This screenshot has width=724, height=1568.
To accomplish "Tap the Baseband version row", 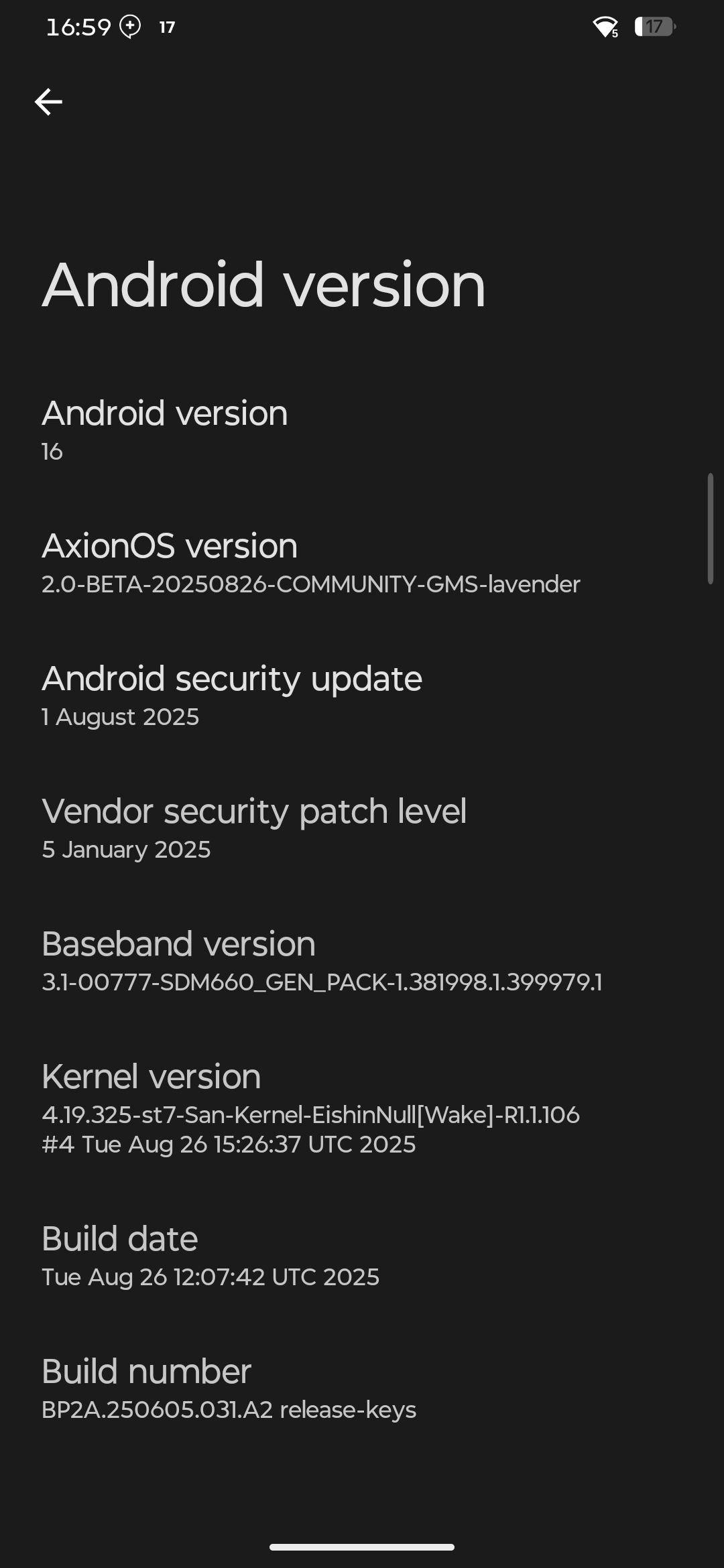I will pyautogui.click(x=362, y=961).
